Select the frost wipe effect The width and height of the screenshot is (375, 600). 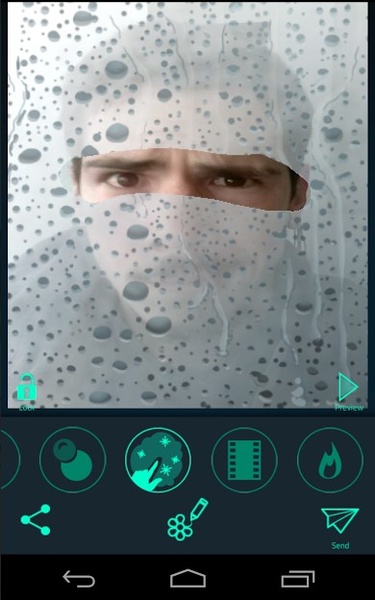pos(158,460)
